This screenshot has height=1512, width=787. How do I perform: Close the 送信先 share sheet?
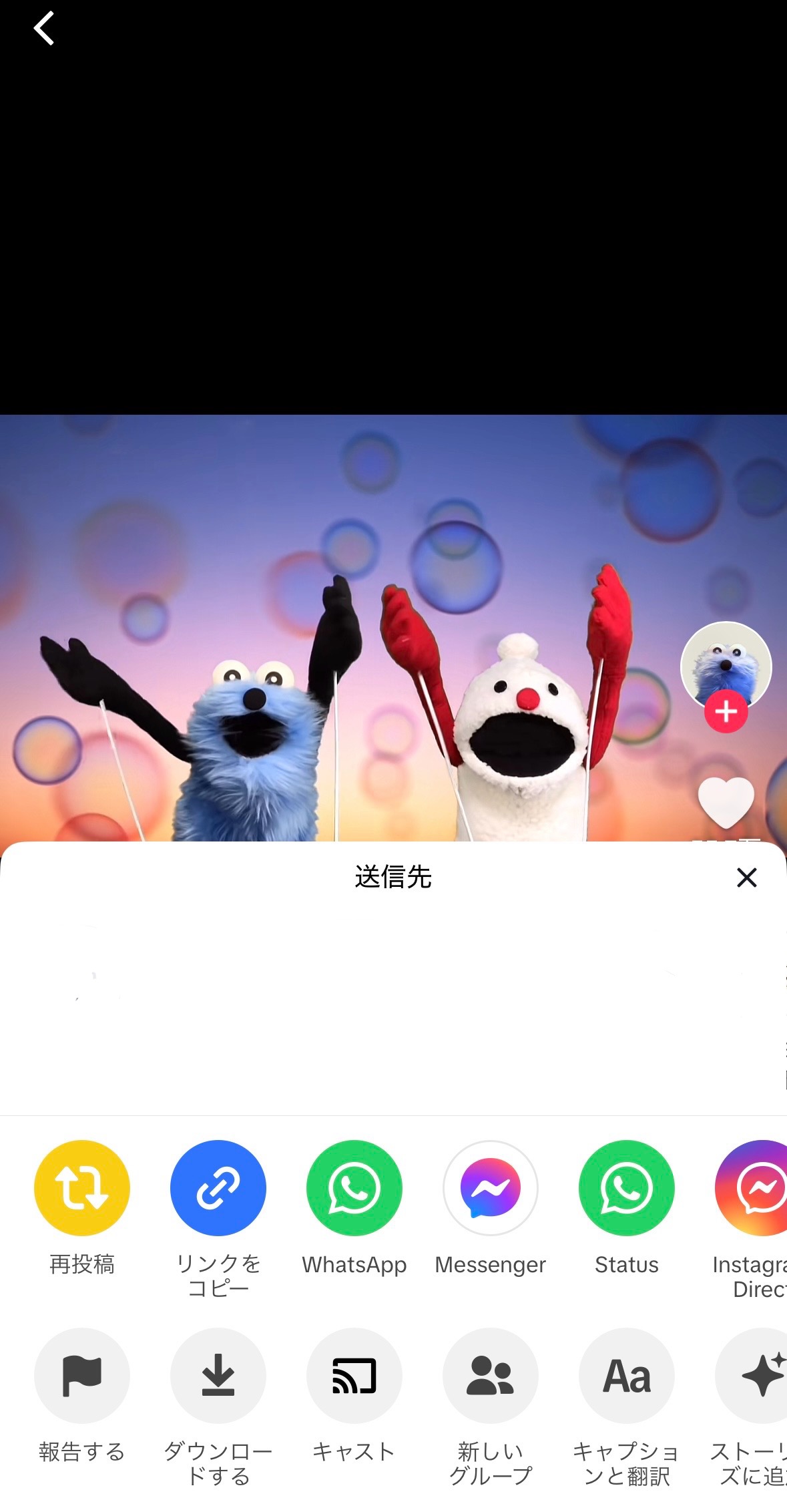coord(746,877)
